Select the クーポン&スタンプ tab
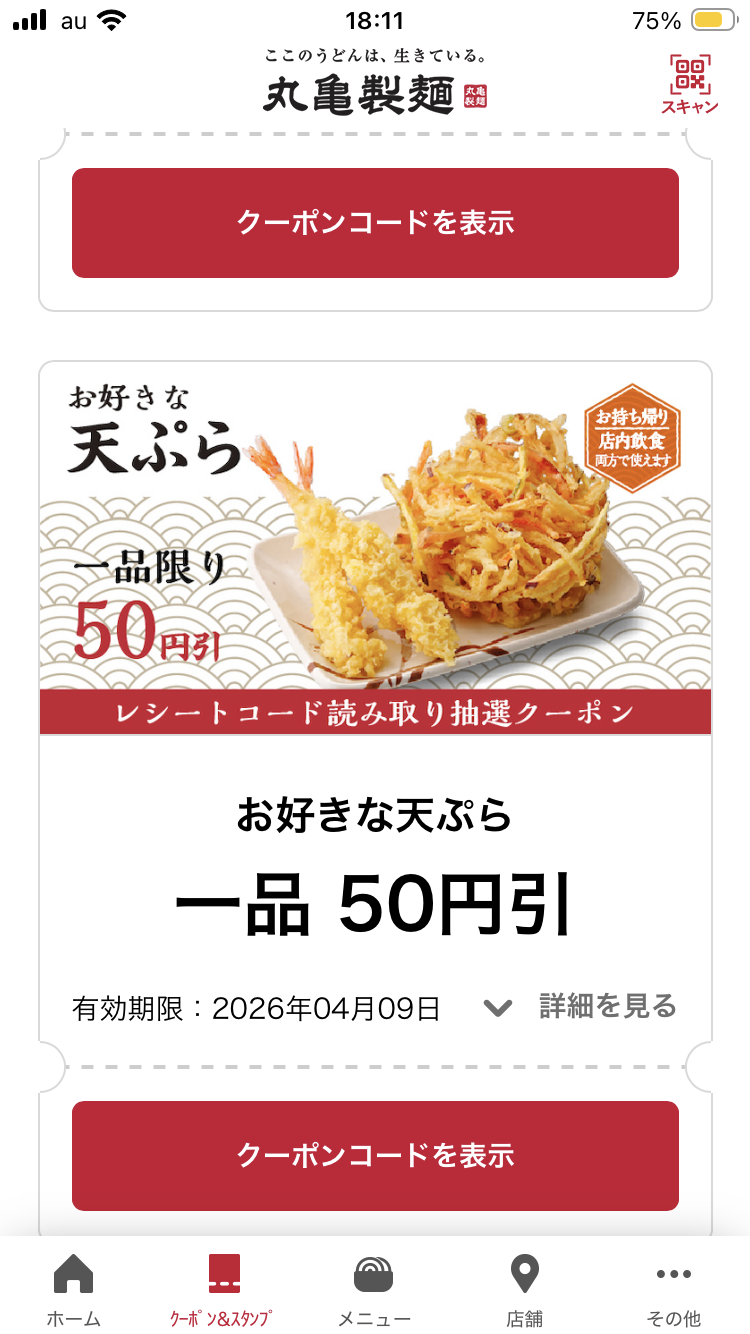The width and height of the screenshot is (750, 1334). [223, 1290]
